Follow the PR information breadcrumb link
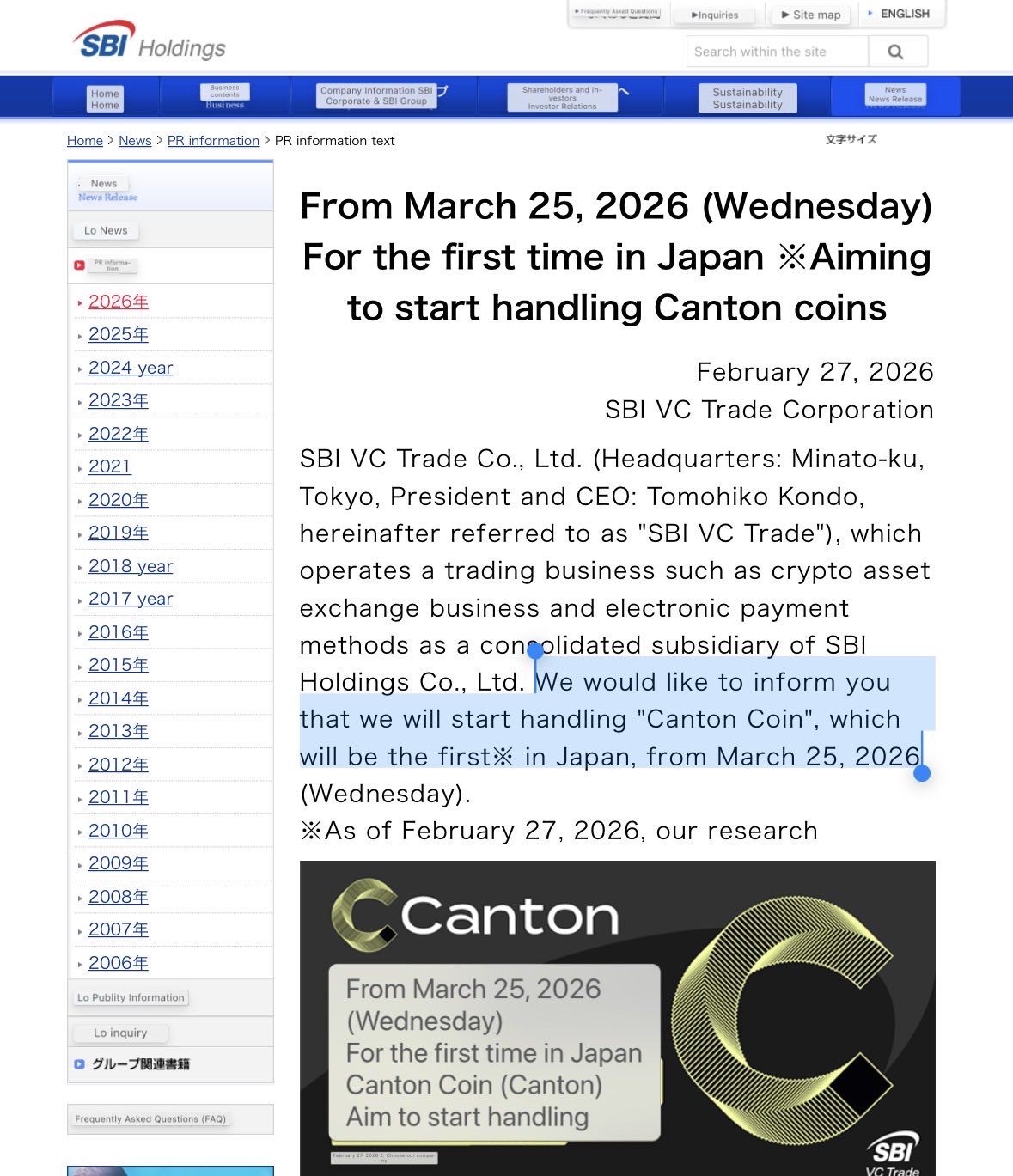 [213, 141]
